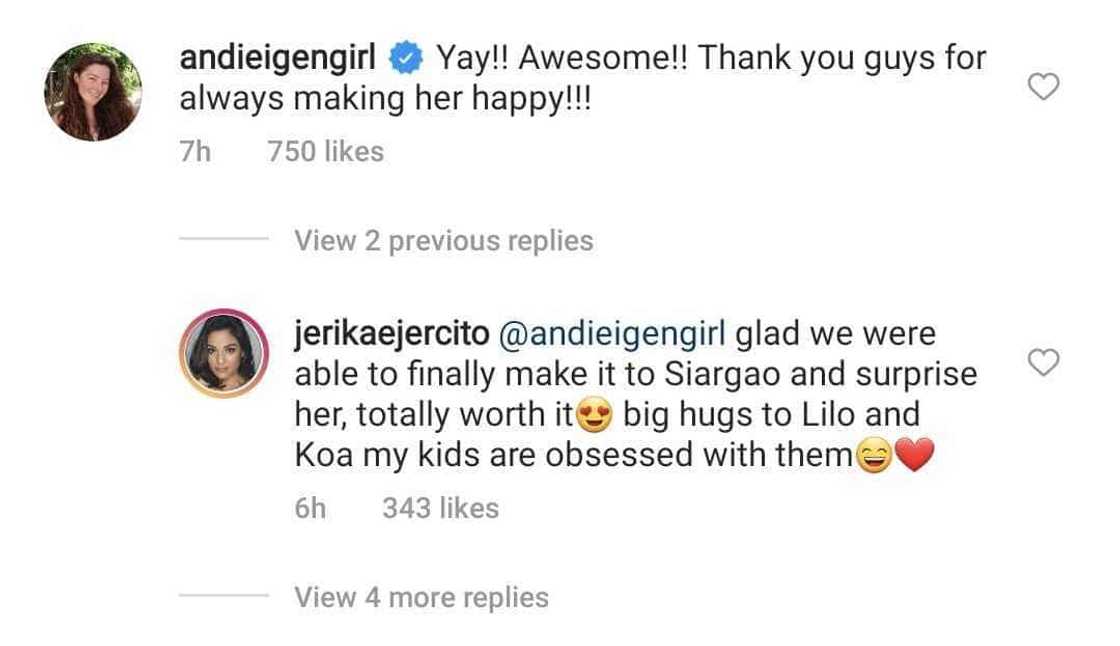Tap the andieigengirl username

click(x=277, y=59)
